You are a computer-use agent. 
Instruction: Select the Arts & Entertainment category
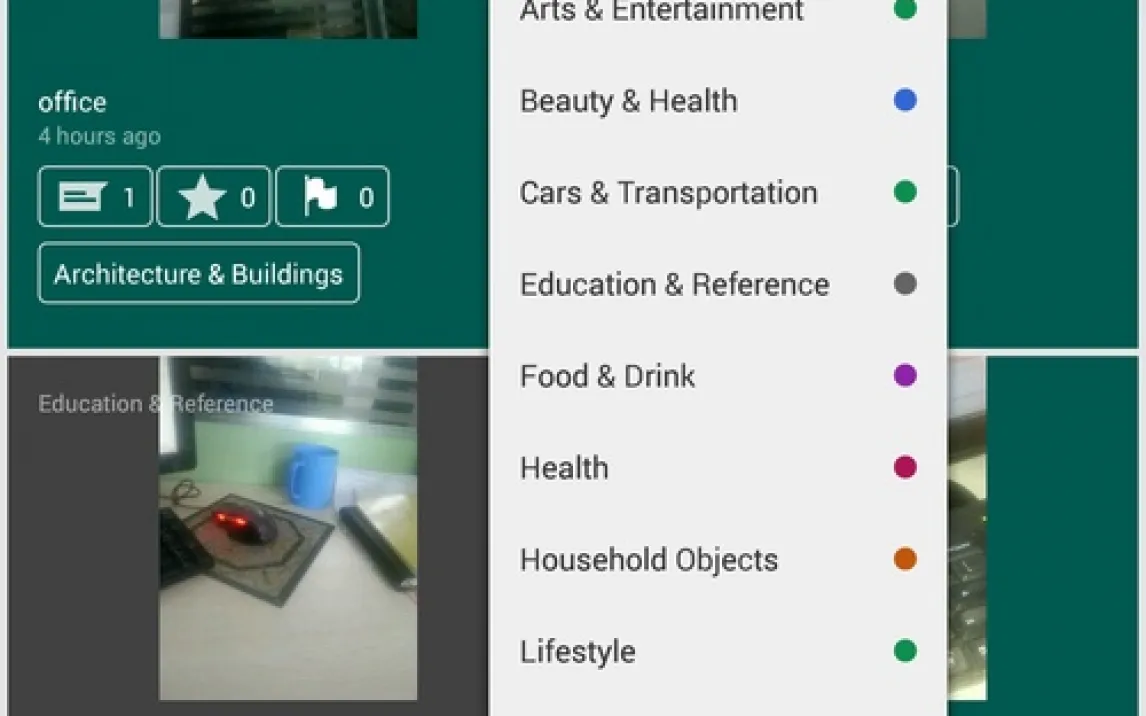661,12
